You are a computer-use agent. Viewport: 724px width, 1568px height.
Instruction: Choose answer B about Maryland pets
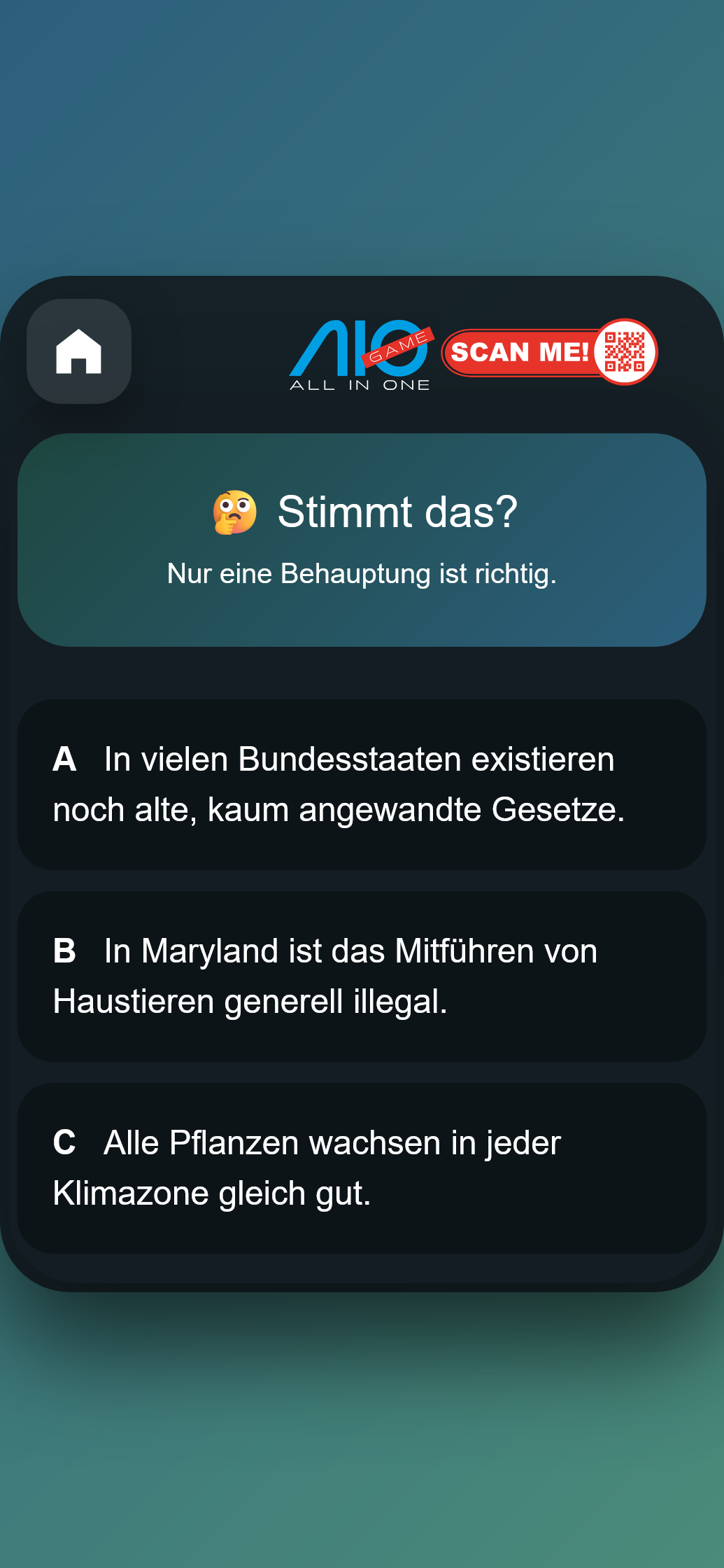click(x=362, y=976)
